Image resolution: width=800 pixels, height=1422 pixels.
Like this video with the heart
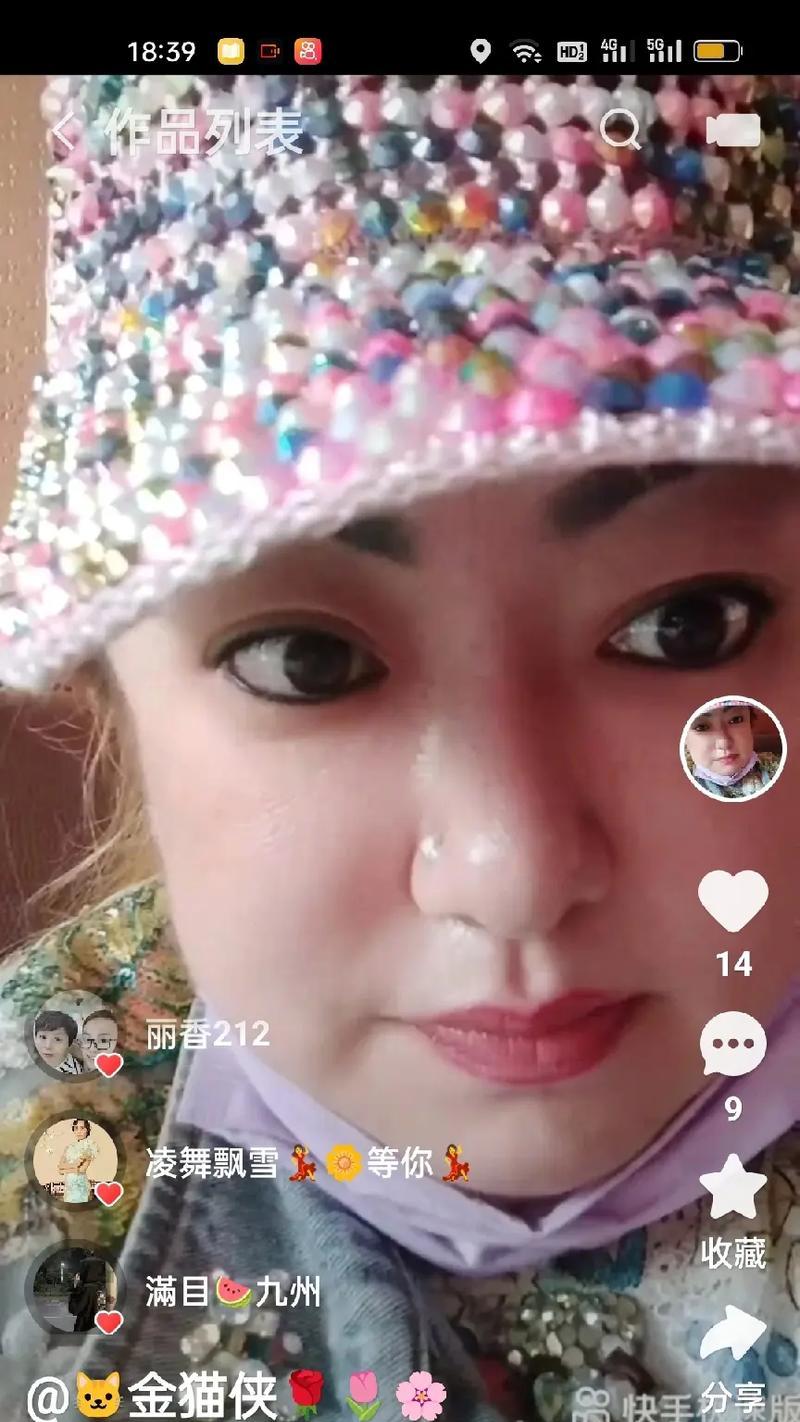[x=733, y=900]
